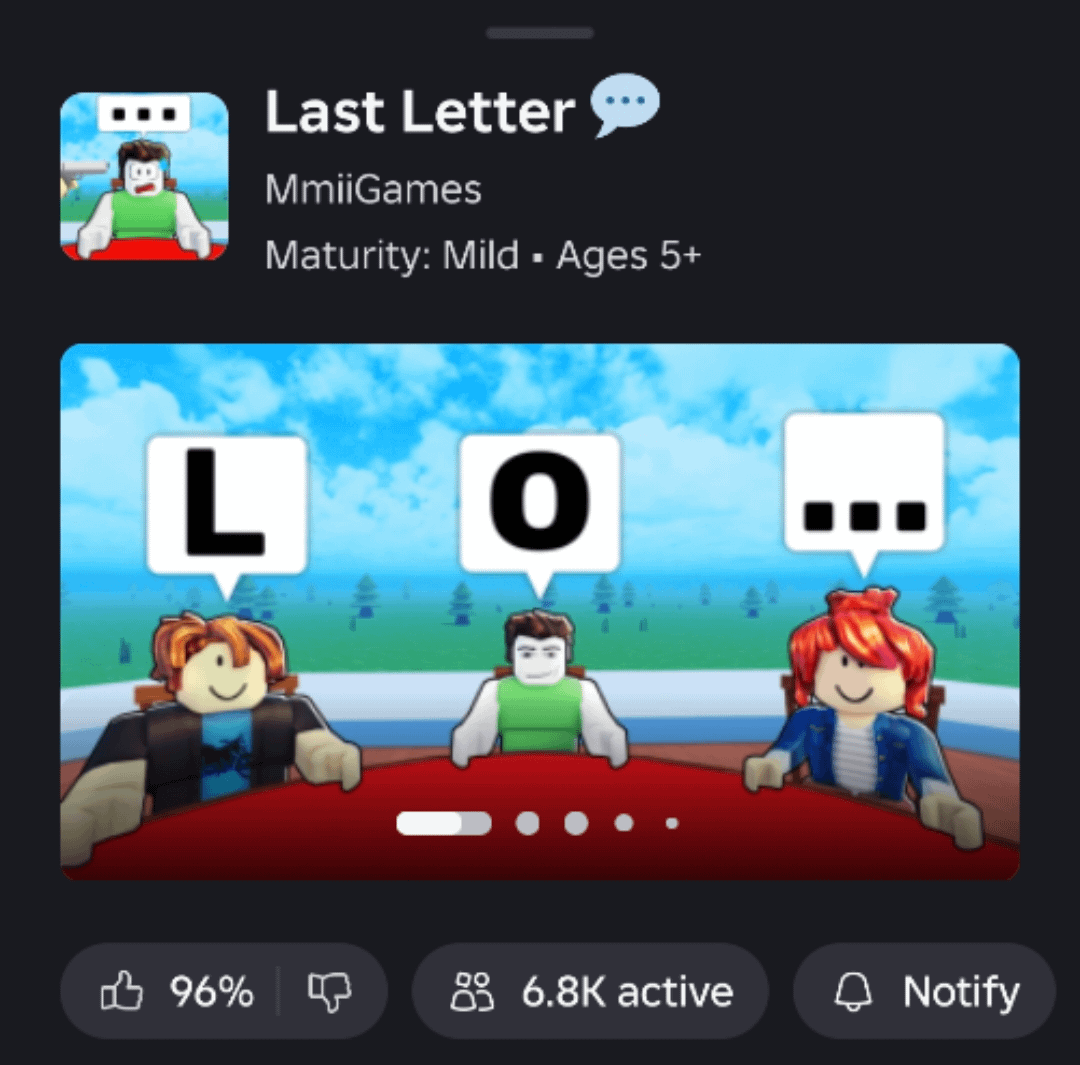Tap the sheet drag handle
This screenshot has height=1065, width=1080.
point(540,33)
